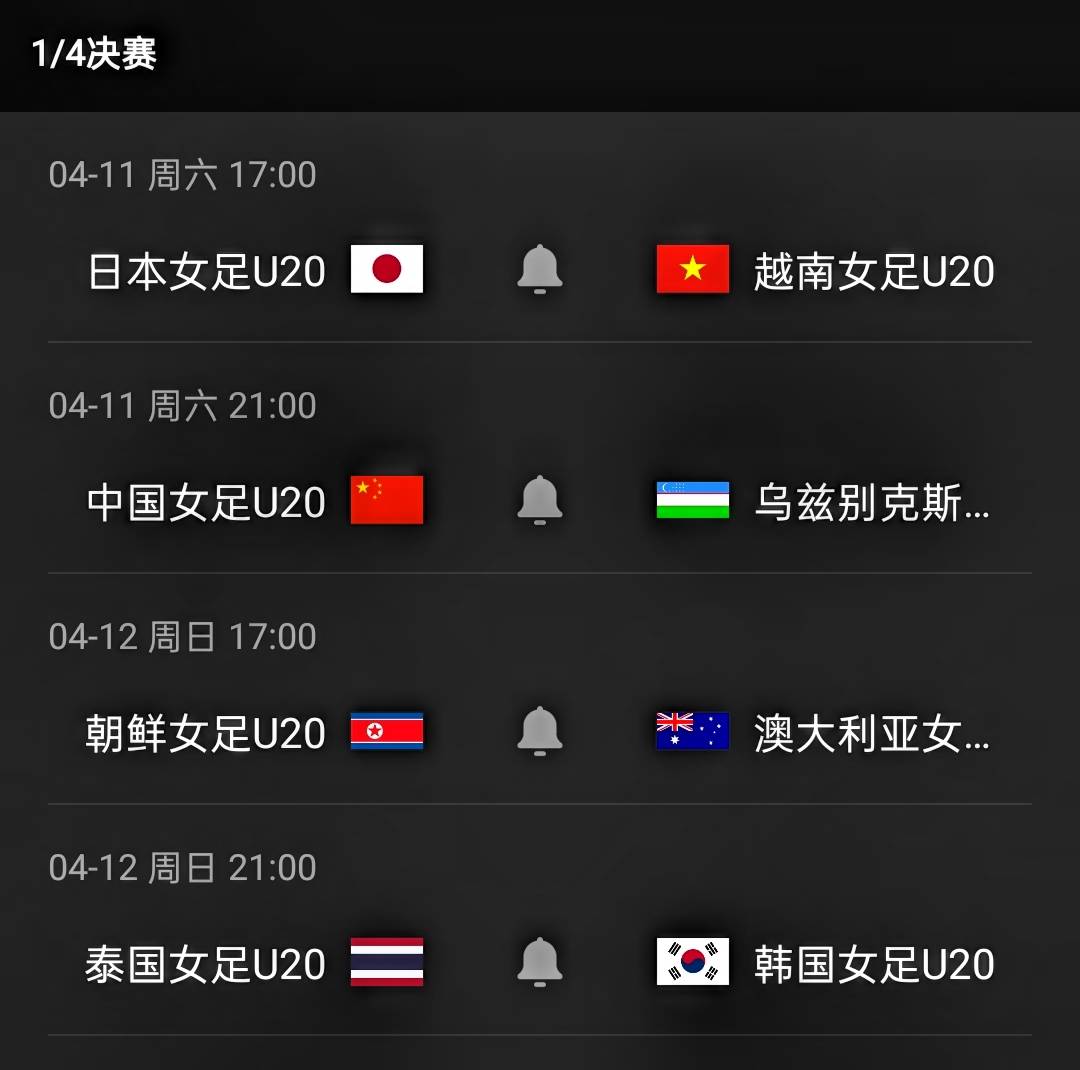
Task: View the 中国女足U20 match details
Action: point(206,502)
